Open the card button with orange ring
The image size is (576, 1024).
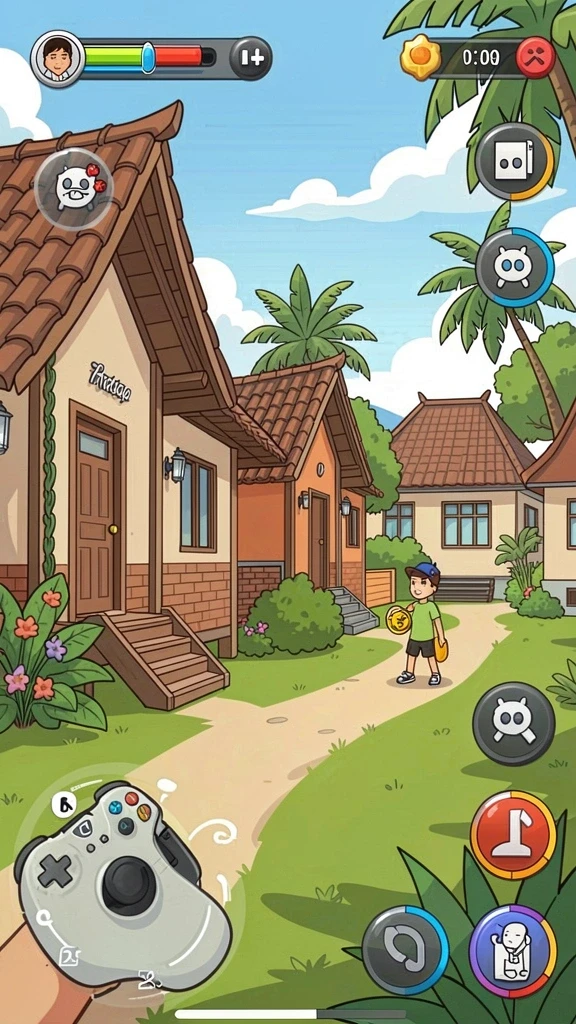pyautogui.click(x=515, y=161)
